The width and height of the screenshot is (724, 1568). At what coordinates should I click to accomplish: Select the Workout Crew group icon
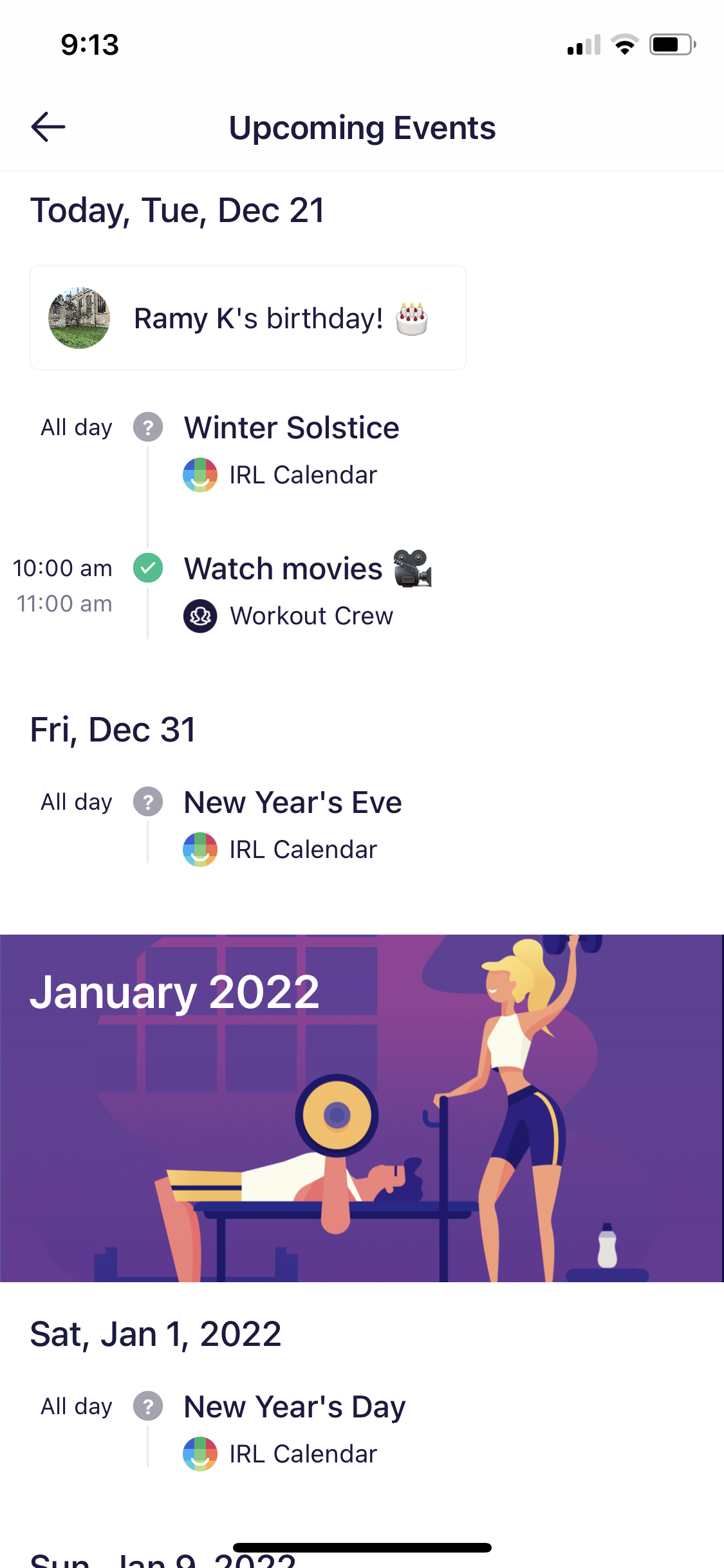point(200,617)
